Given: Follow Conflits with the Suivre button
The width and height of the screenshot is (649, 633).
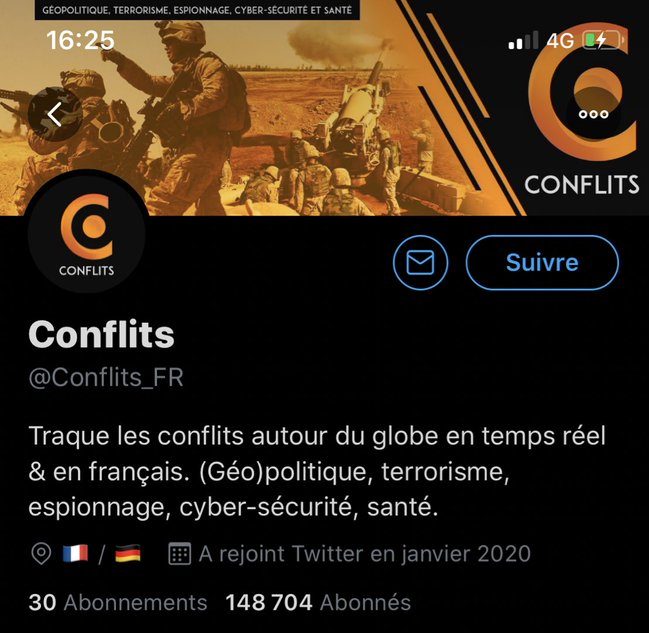Looking at the screenshot, I should click(x=542, y=263).
